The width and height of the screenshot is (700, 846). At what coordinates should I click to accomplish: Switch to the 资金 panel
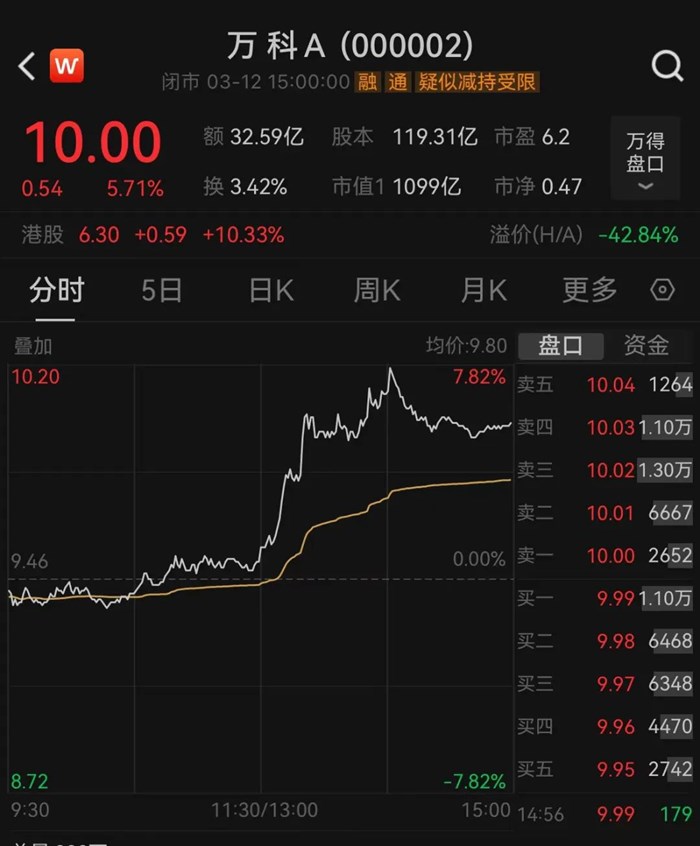tap(646, 346)
